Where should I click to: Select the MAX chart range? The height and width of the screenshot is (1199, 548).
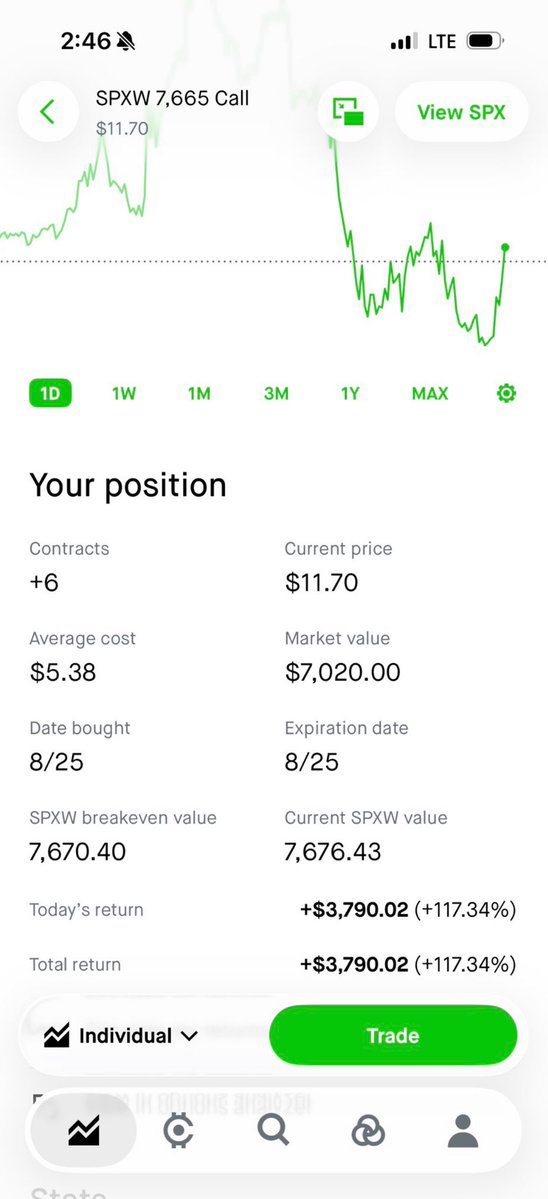coord(430,394)
